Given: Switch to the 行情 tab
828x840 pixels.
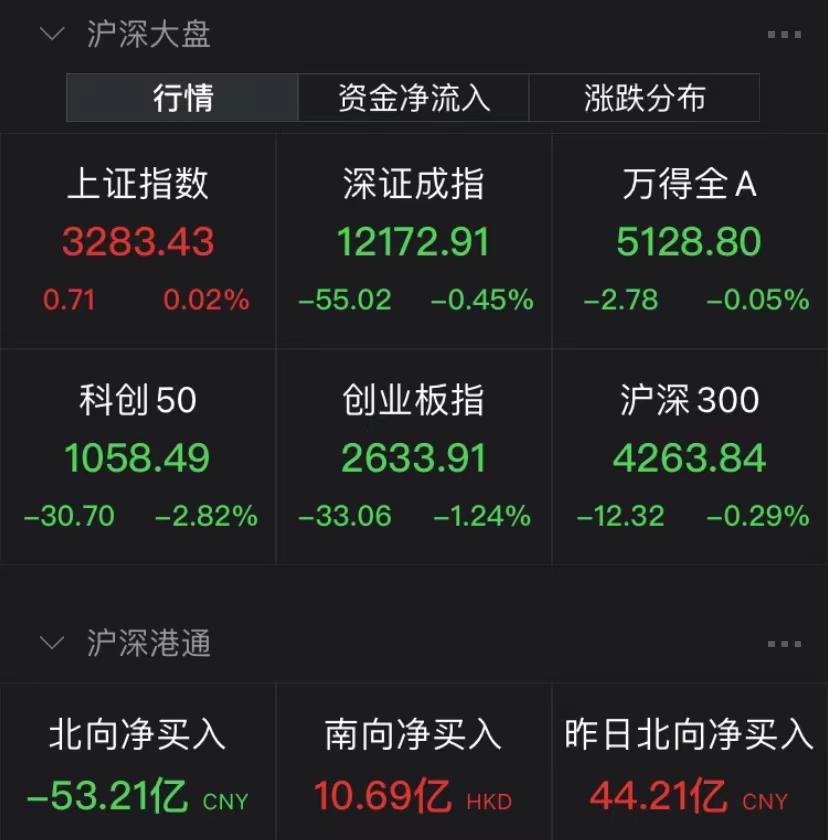Looking at the screenshot, I should [183, 98].
